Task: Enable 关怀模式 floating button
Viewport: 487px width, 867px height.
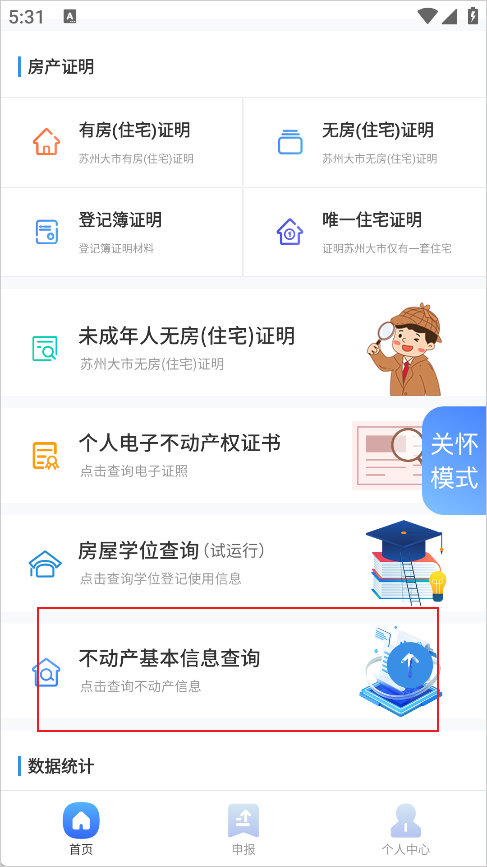Action: pos(454,461)
